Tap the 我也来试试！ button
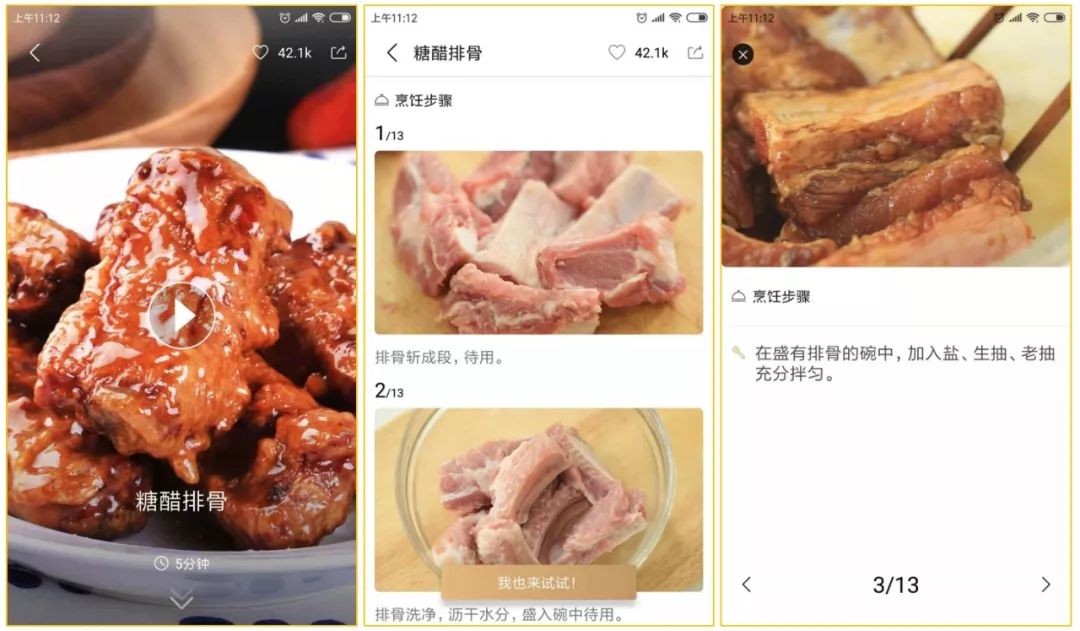This screenshot has height=631, width=1080. point(538,583)
